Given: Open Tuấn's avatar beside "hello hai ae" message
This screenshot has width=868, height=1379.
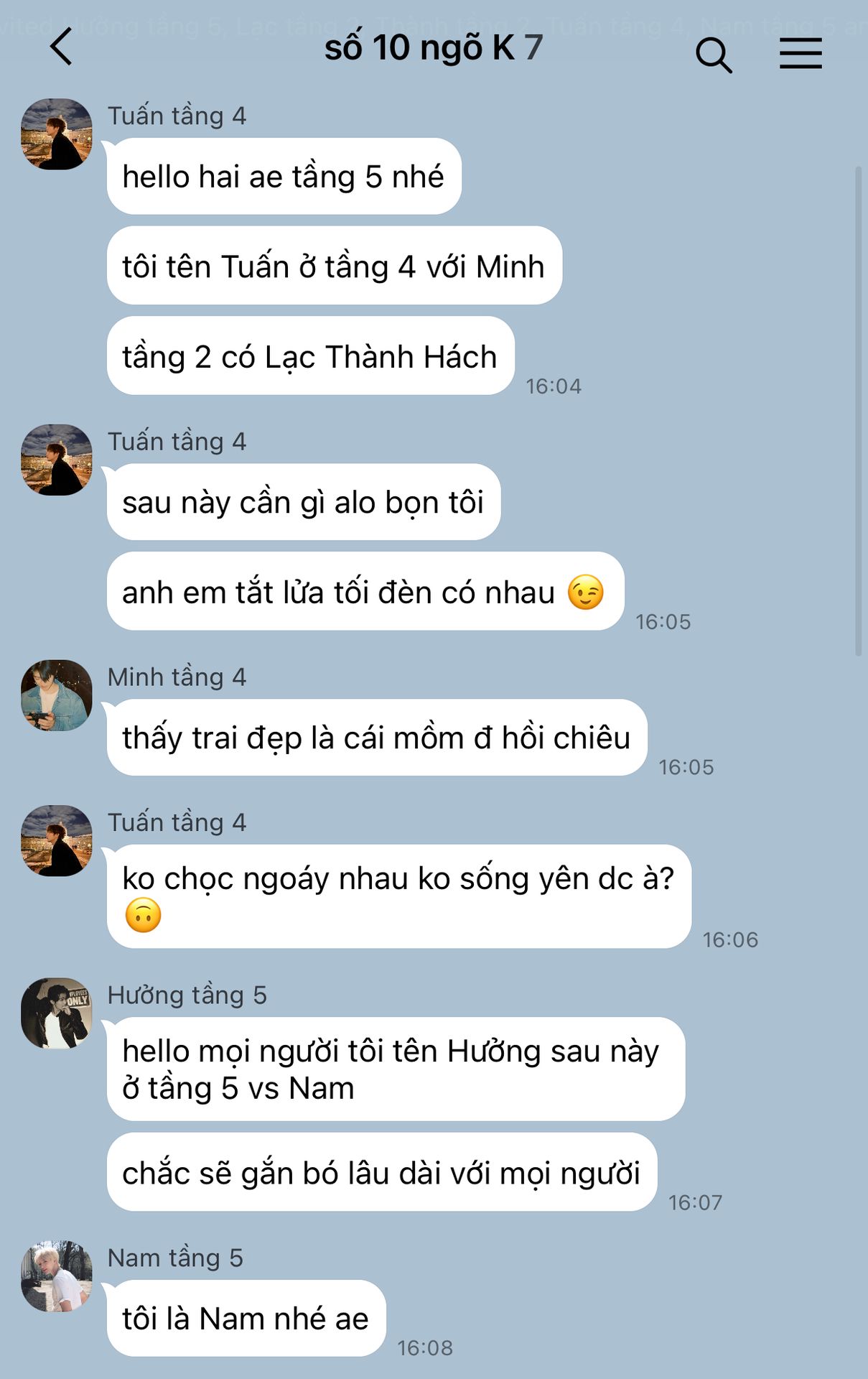Looking at the screenshot, I should (57, 134).
